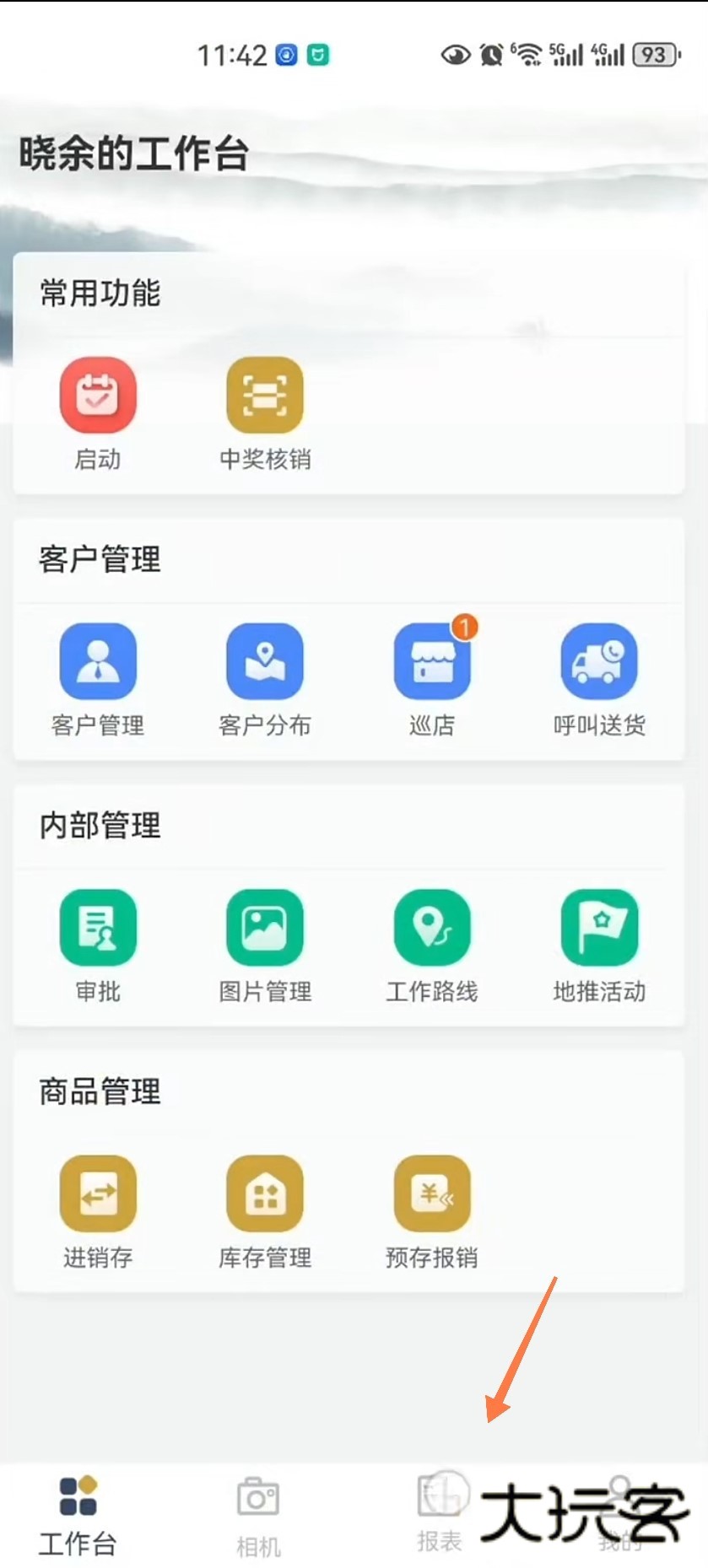This screenshot has width=708, height=1568.
Task: Switch to the 我的 profile tab
Action: (620, 1516)
